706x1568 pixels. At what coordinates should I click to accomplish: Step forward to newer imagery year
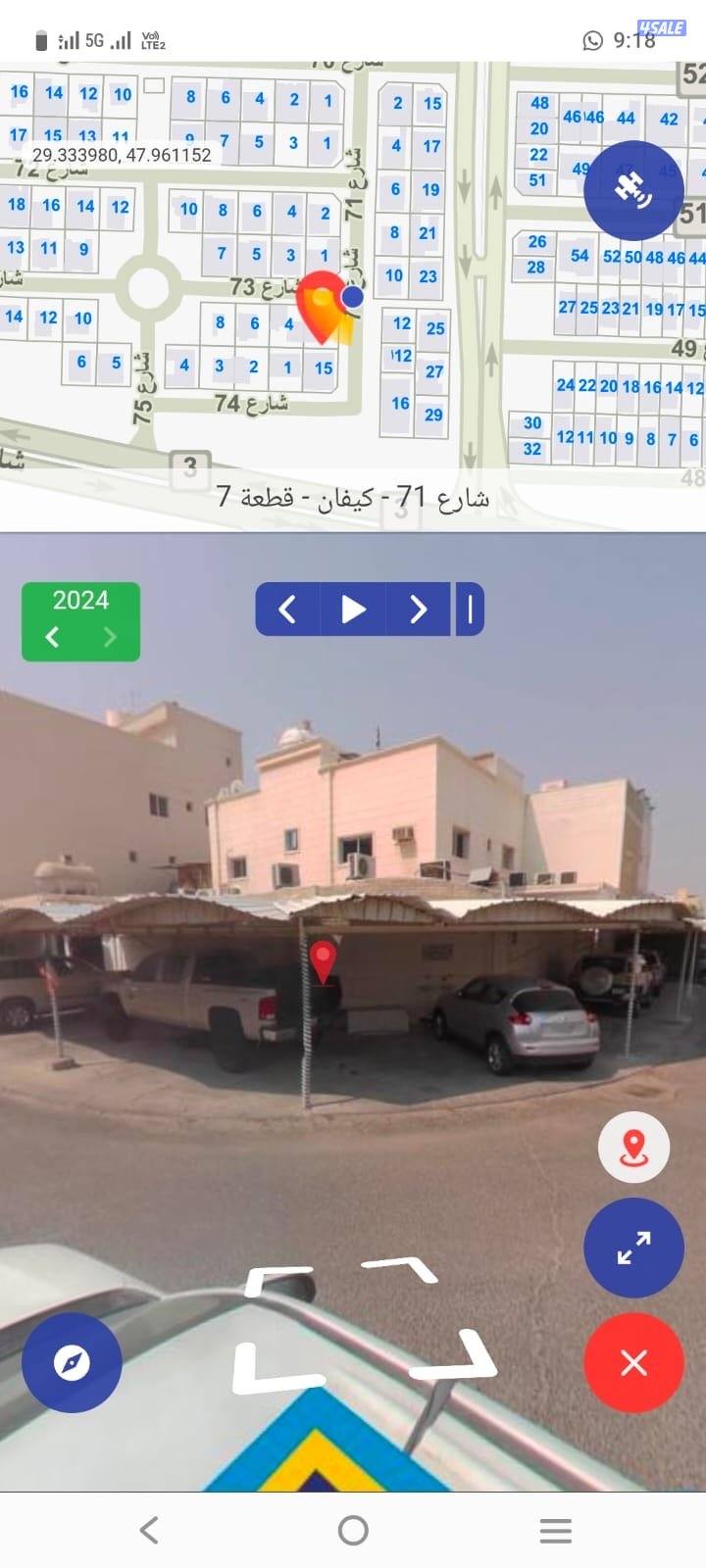(110, 637)
